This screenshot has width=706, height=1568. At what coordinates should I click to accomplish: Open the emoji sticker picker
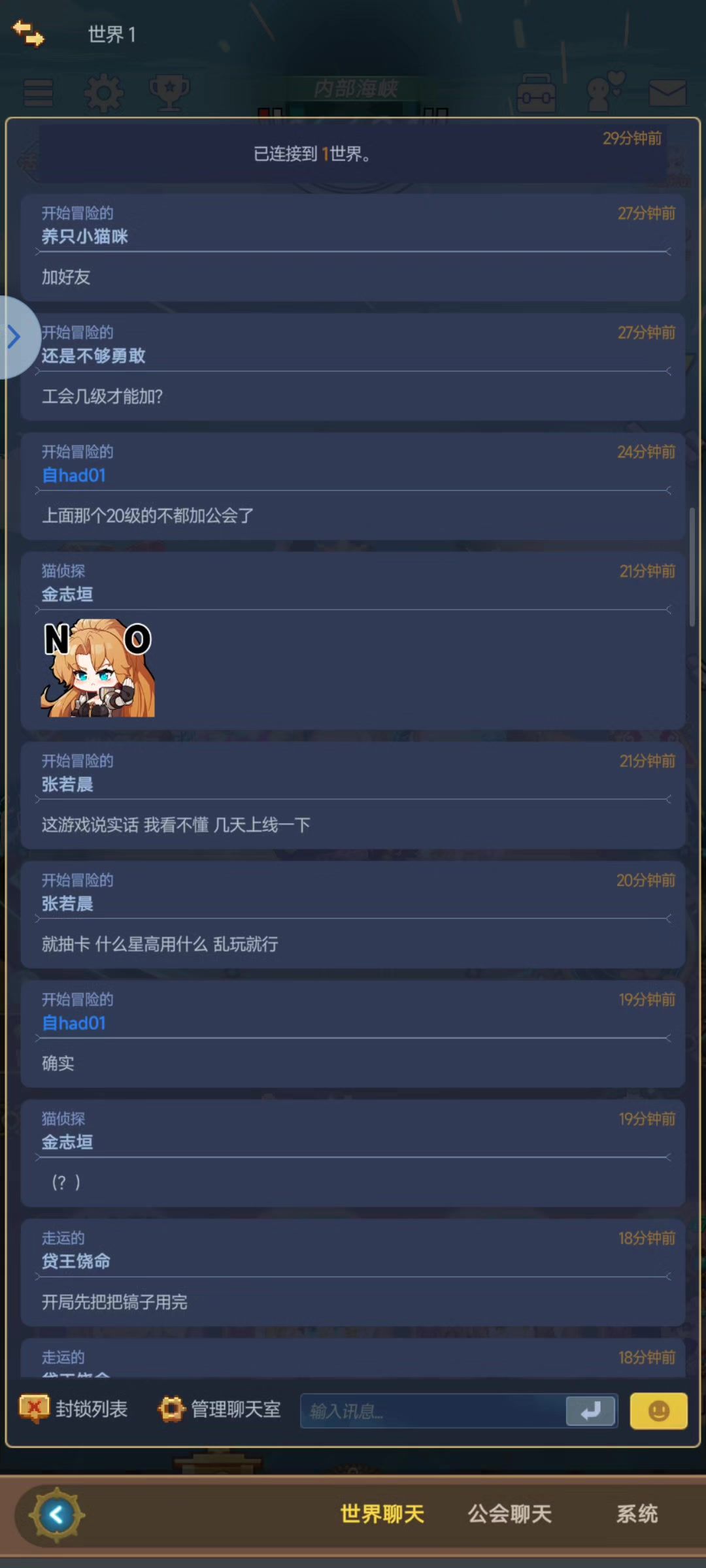[x=658, y=1411]
